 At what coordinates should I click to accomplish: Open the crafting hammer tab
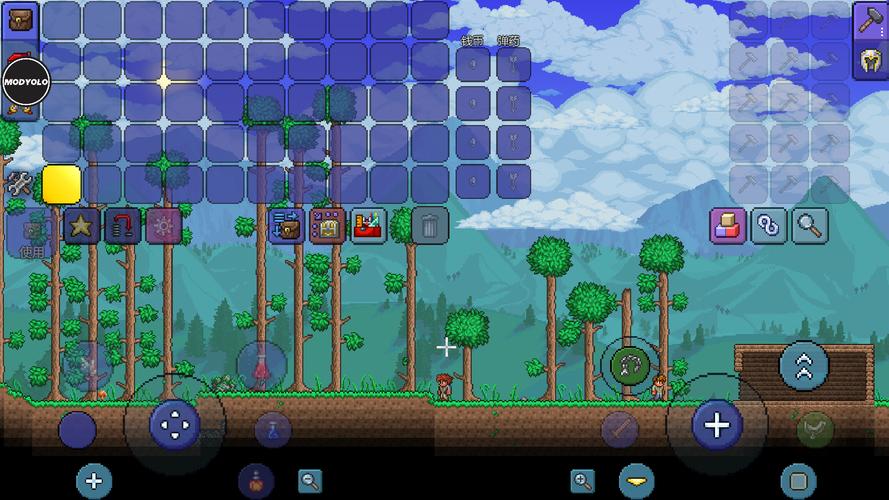869,20
